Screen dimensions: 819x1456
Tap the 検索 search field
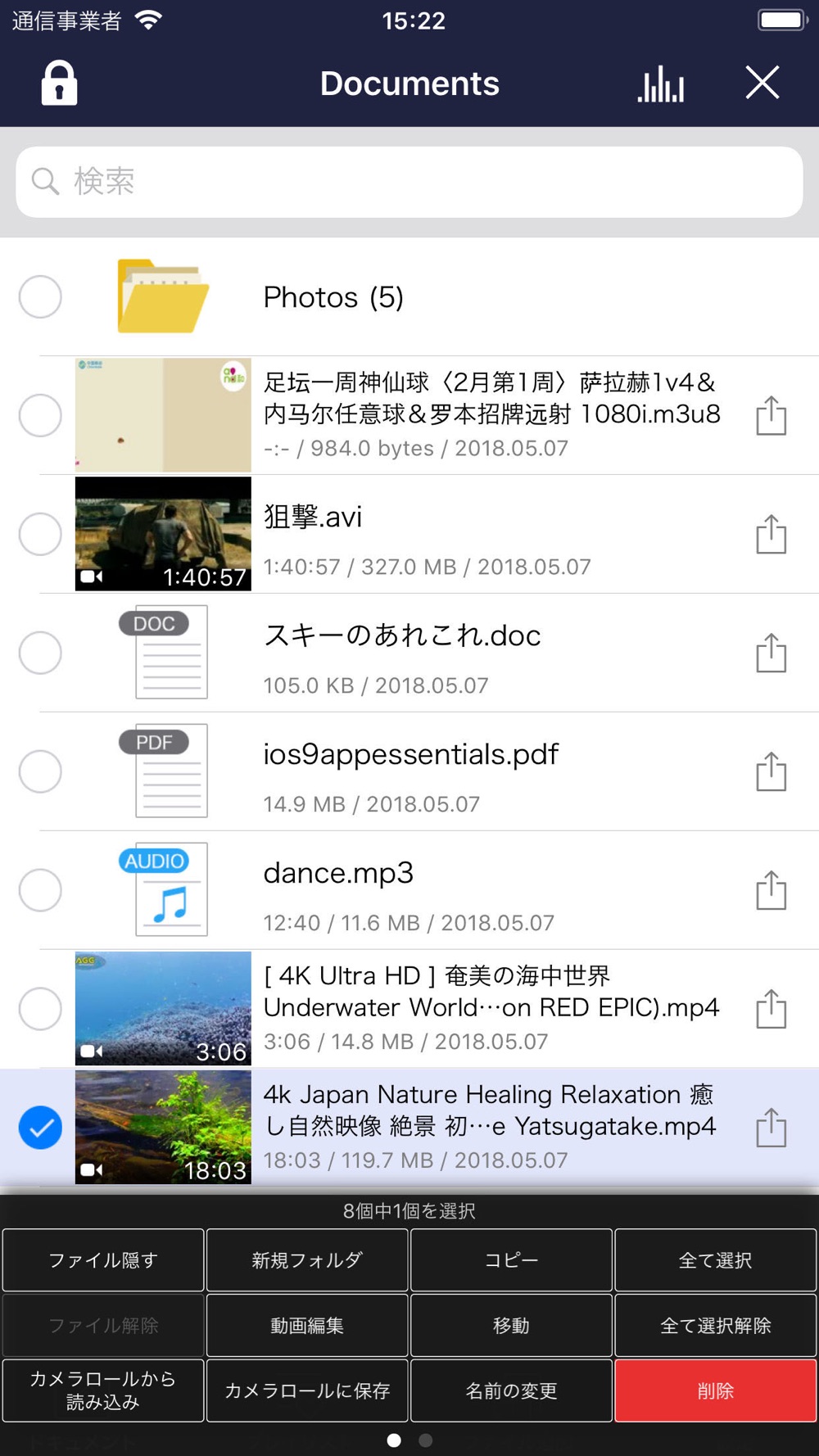click(409, 182)
